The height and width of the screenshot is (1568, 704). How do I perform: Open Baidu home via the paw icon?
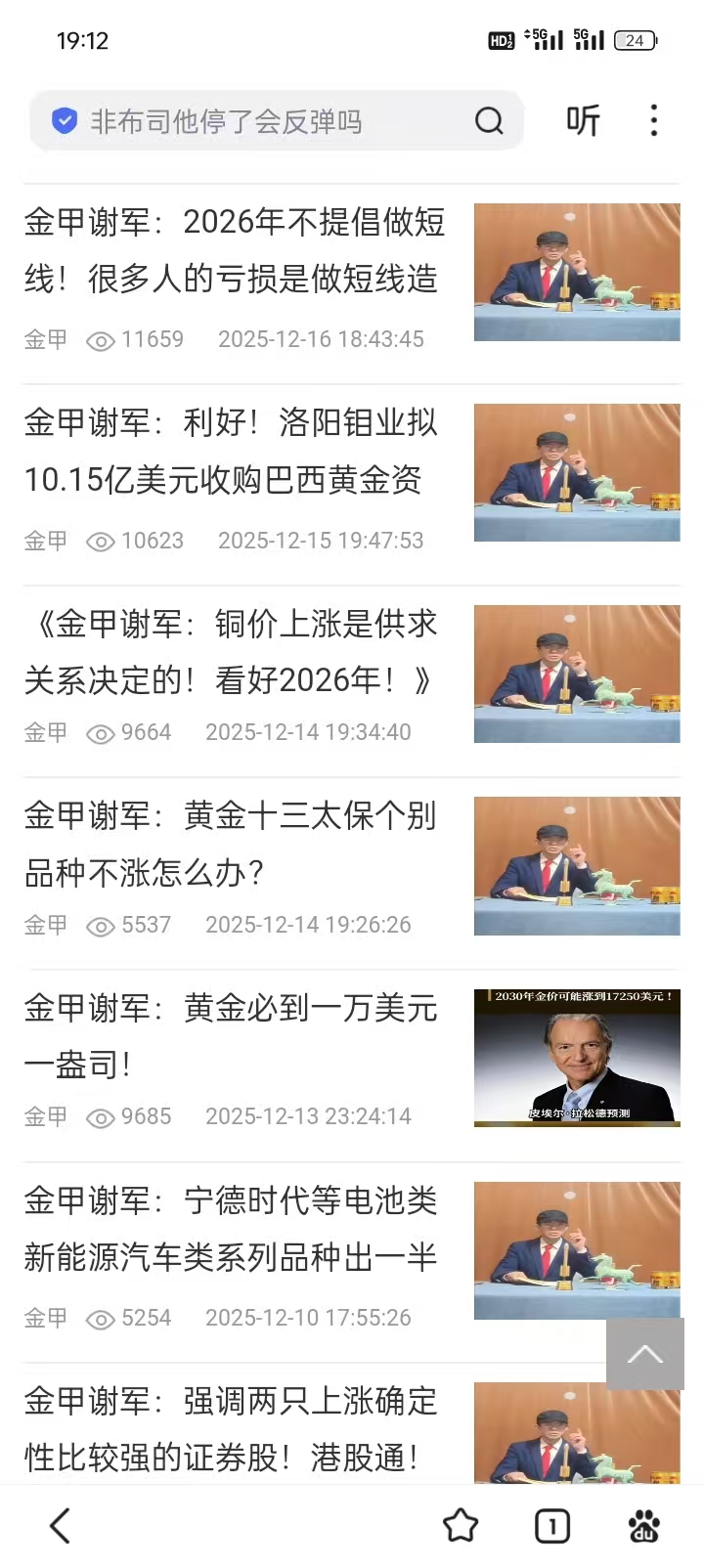click(643, 1525)
